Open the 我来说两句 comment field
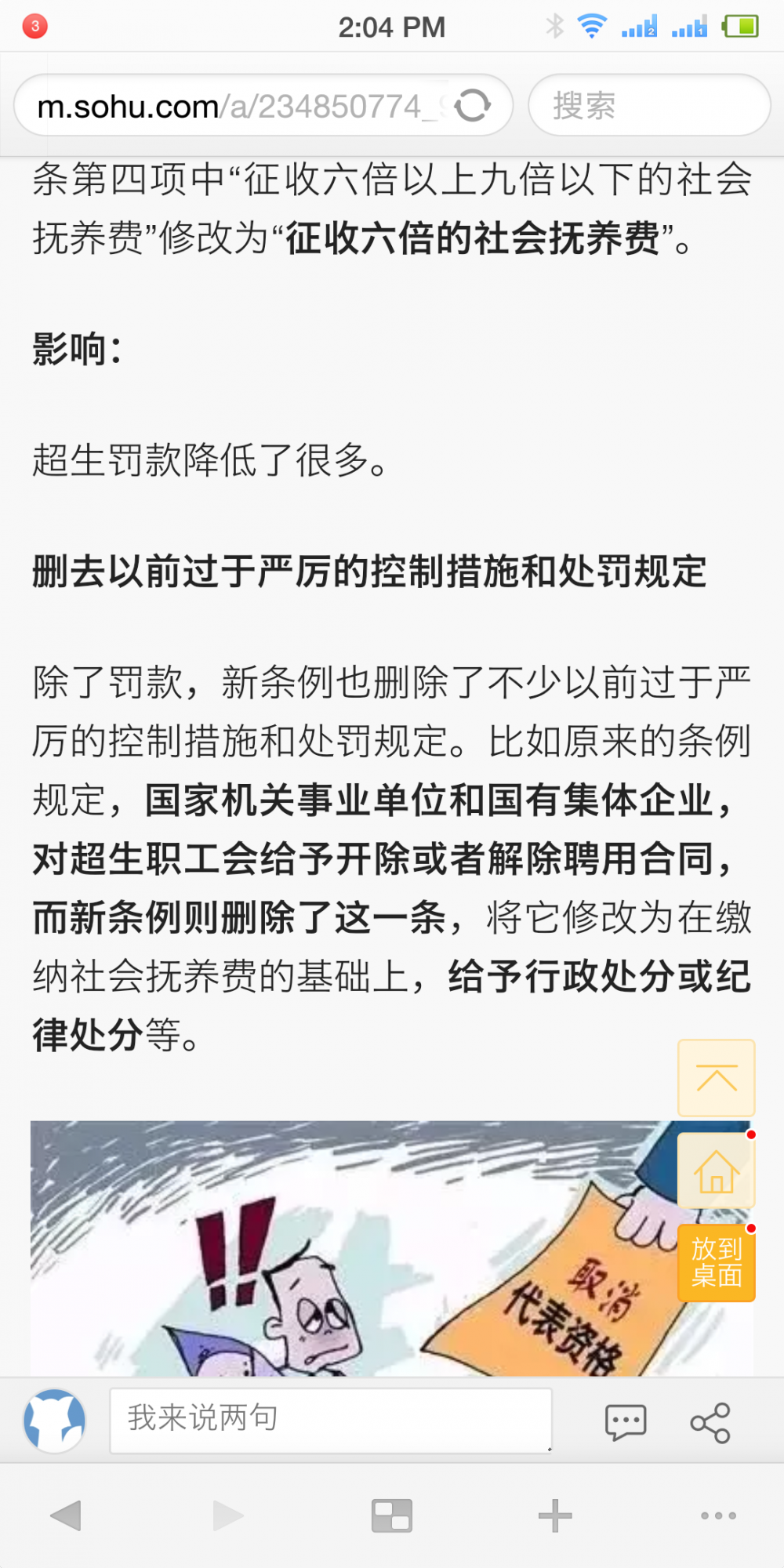 tap(330, 1421)
